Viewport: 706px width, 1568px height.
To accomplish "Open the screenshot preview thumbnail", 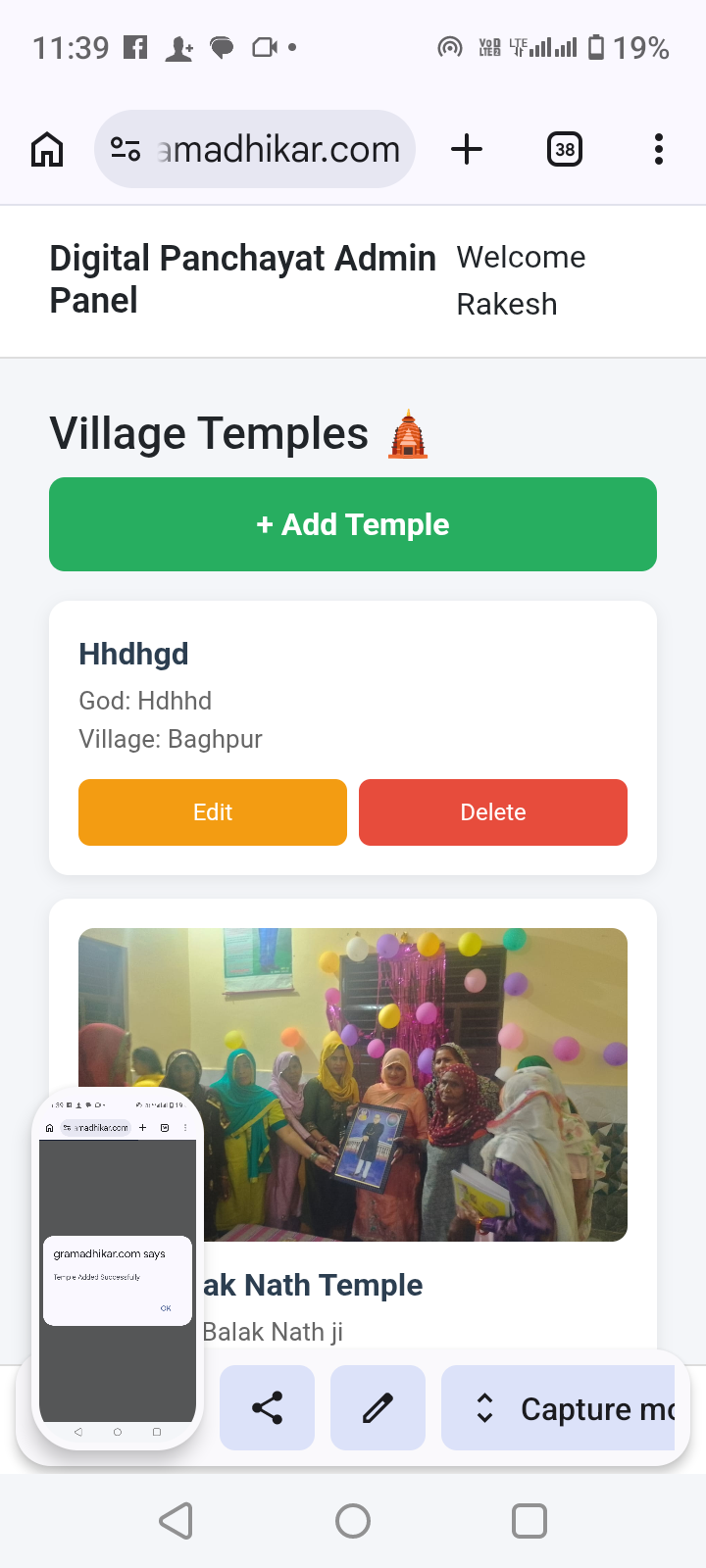I will (118, 1269).
